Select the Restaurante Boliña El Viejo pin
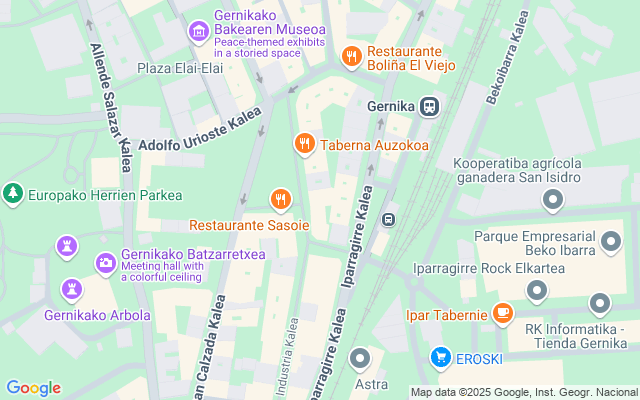Viewport: 640px width, 400px height. tap(352, 56)
